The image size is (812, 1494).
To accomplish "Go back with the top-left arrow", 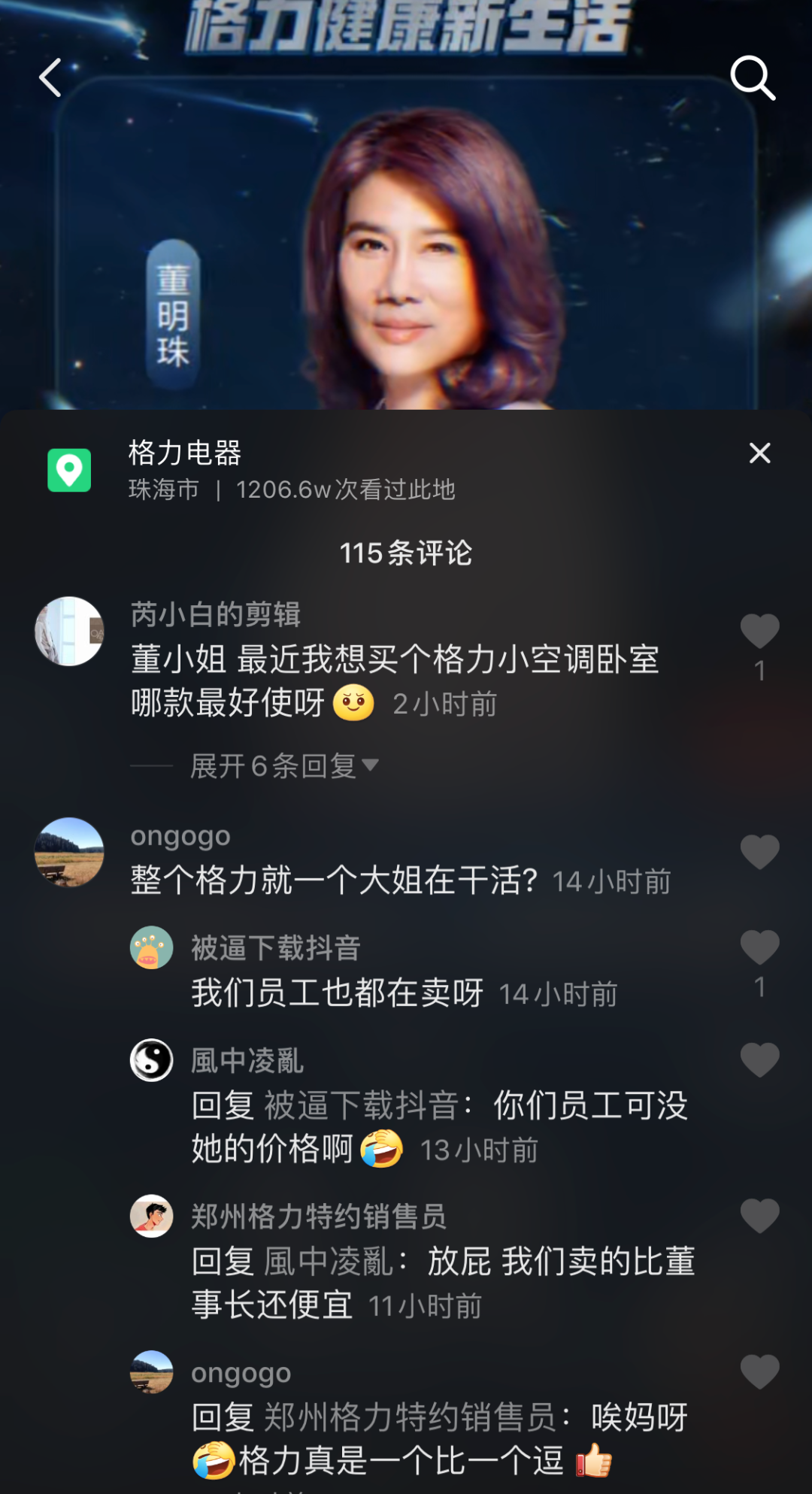I will [x=50, y=77].
